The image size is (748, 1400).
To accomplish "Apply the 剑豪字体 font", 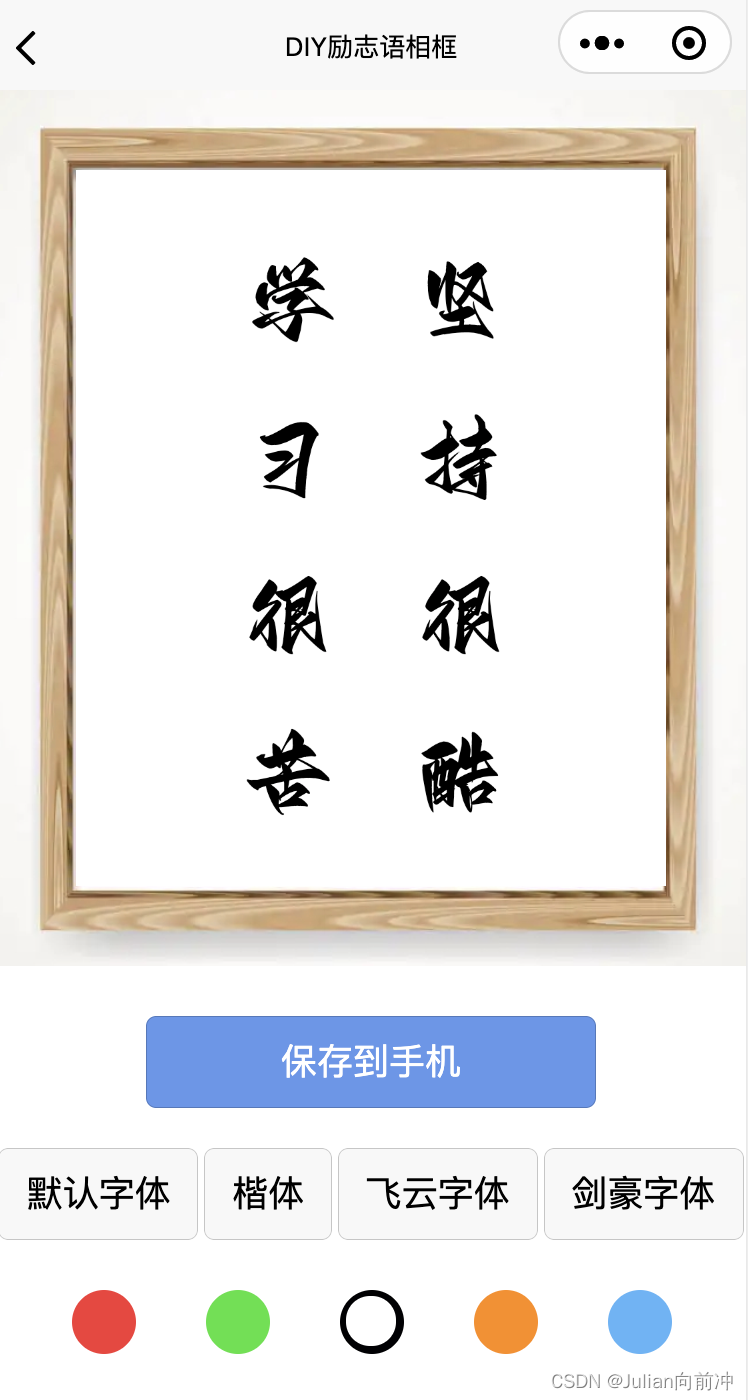I will pos(643,1193).
